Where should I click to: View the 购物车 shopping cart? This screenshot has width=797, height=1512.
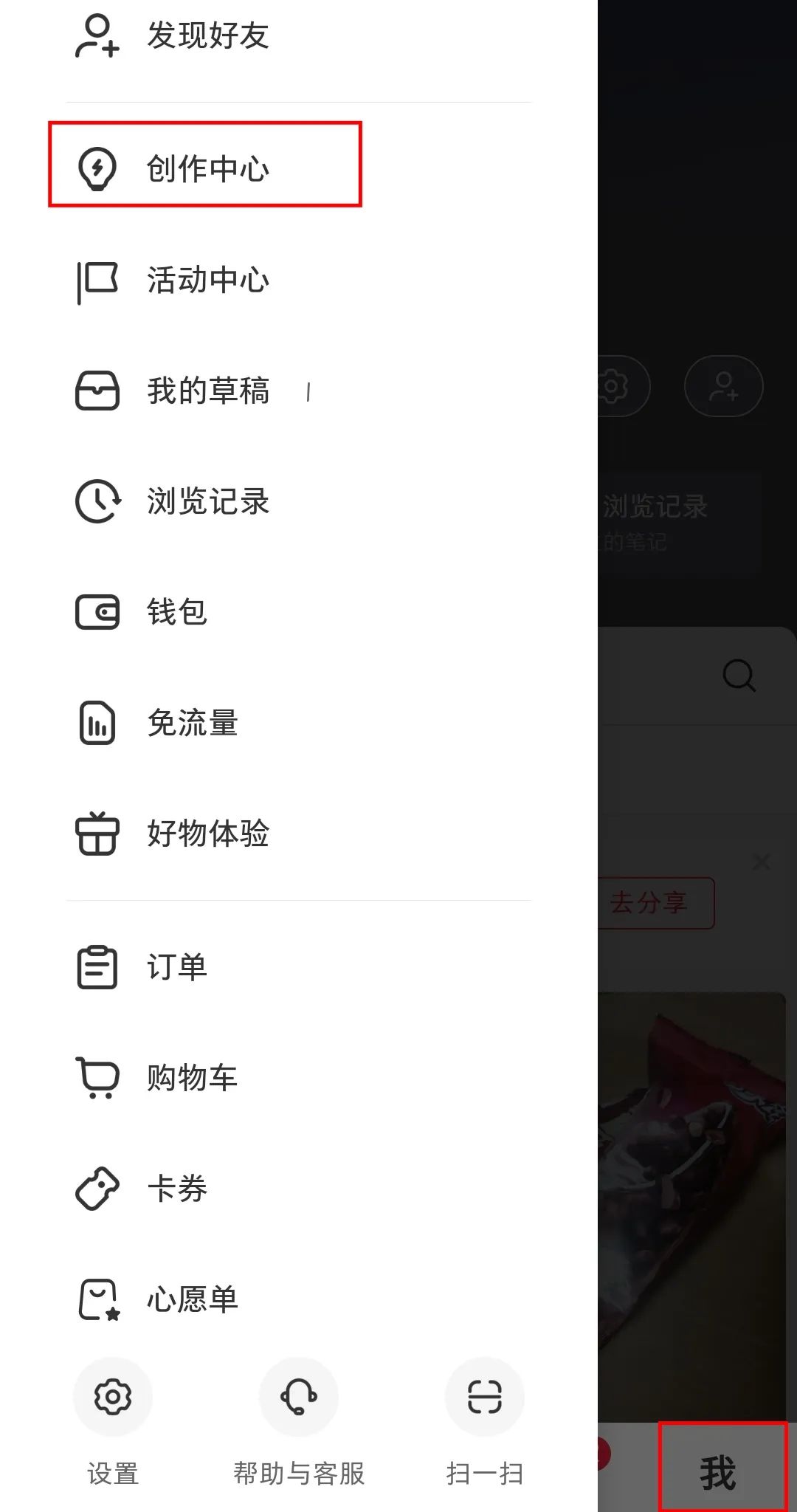pyautogui.click(x=192, y=1078)
